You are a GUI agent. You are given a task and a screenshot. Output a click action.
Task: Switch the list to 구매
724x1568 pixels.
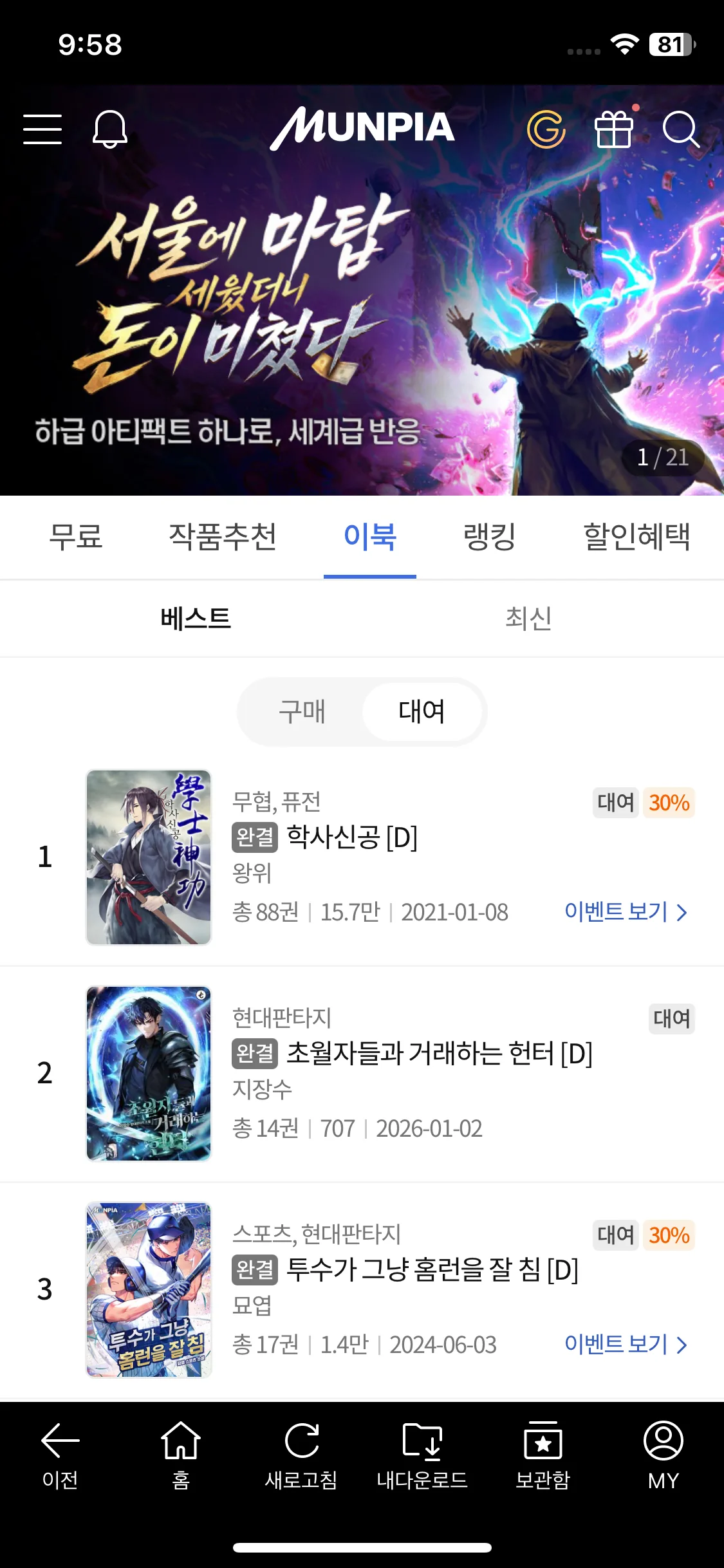point(302,711)
